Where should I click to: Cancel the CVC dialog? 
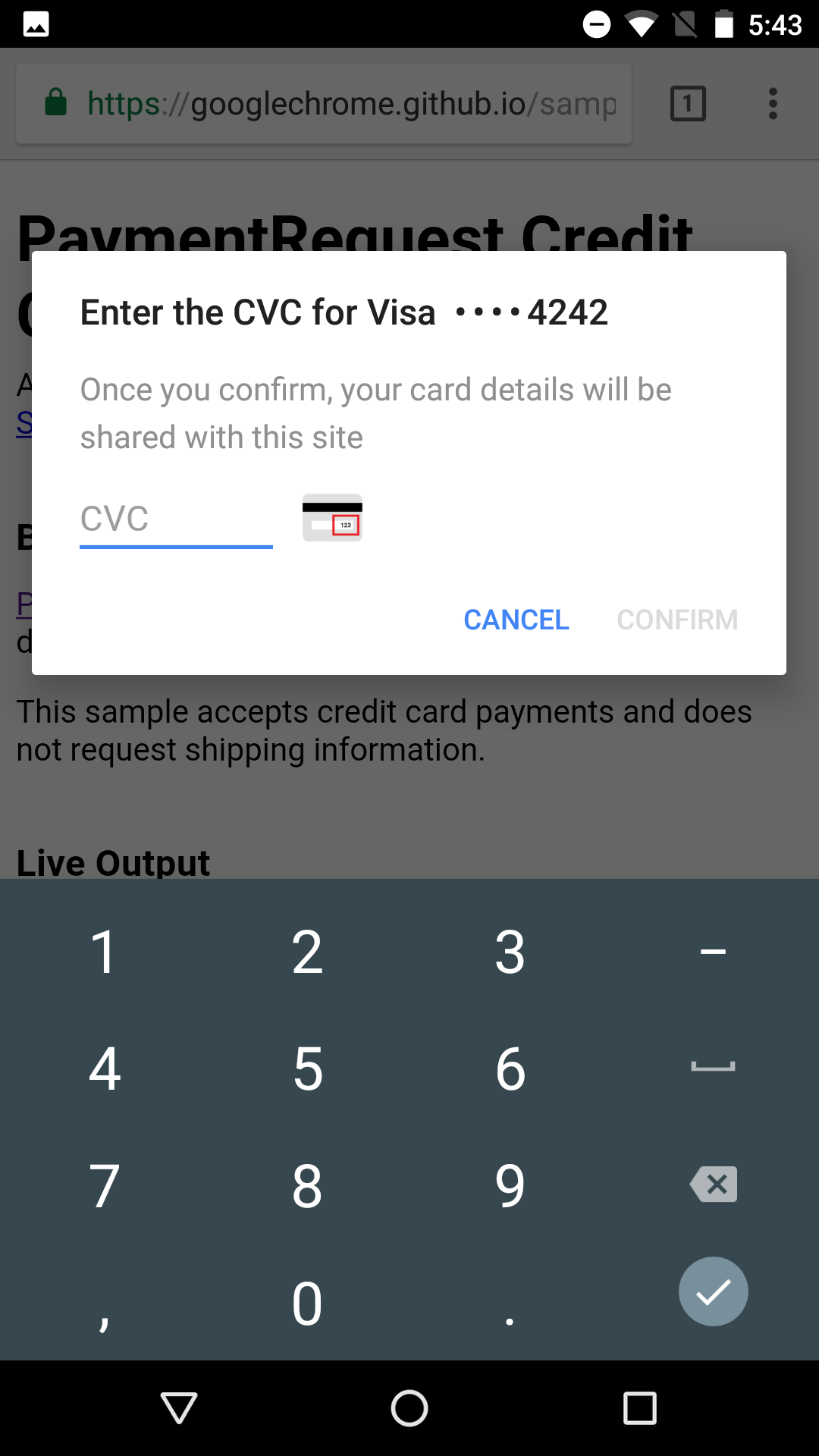pos(516,620)
